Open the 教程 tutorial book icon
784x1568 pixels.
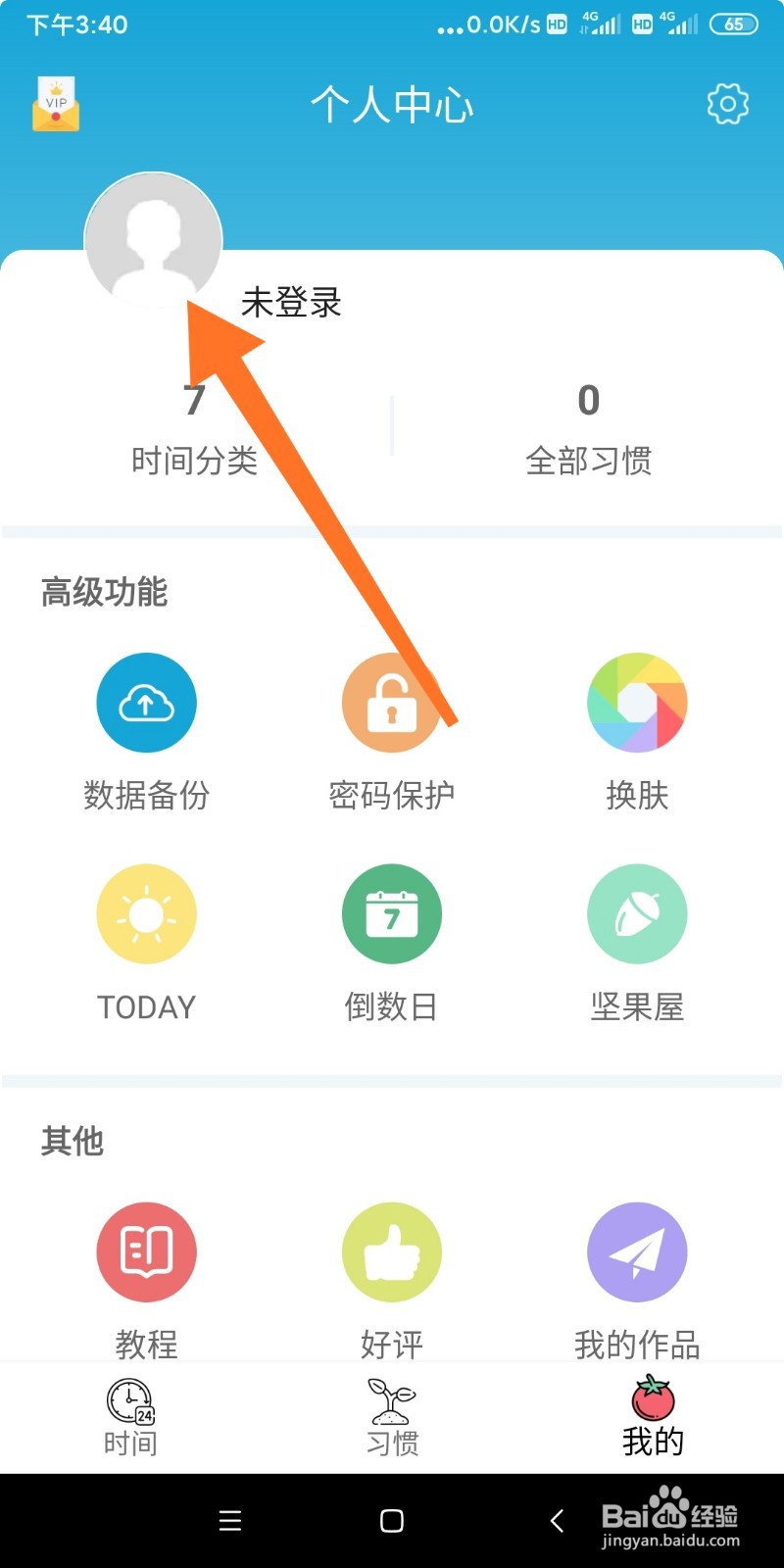pyautogui.click(x=146, y=1251)
